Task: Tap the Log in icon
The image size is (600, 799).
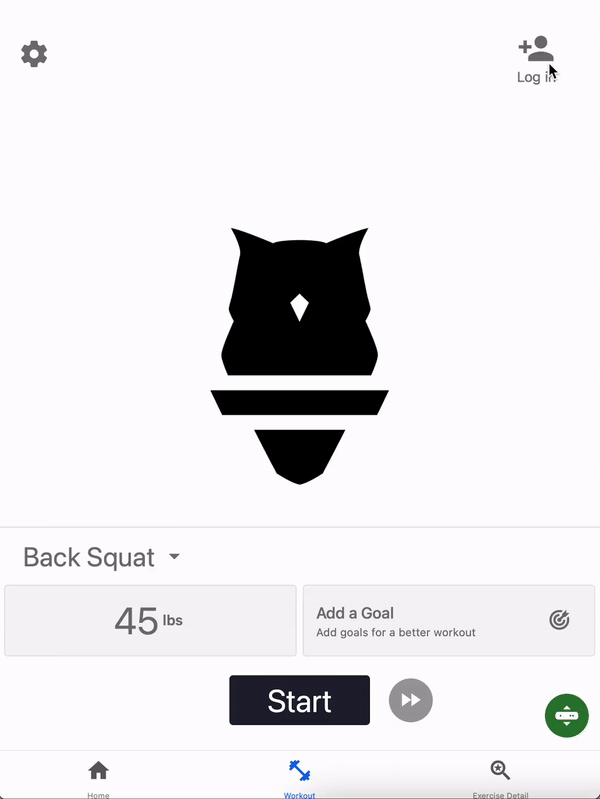Action: point(536,49)
